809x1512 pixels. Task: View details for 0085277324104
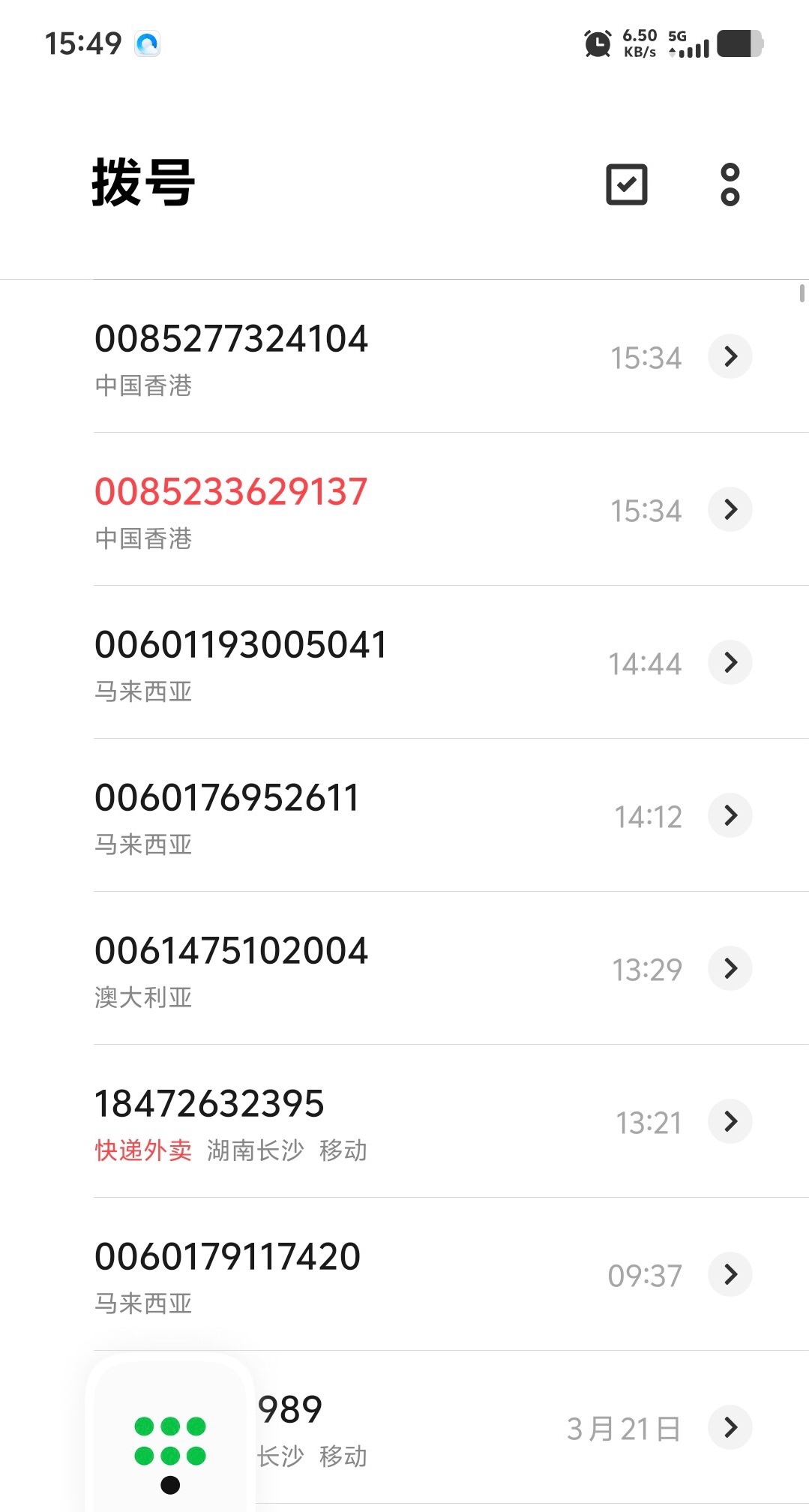point(730,356)
